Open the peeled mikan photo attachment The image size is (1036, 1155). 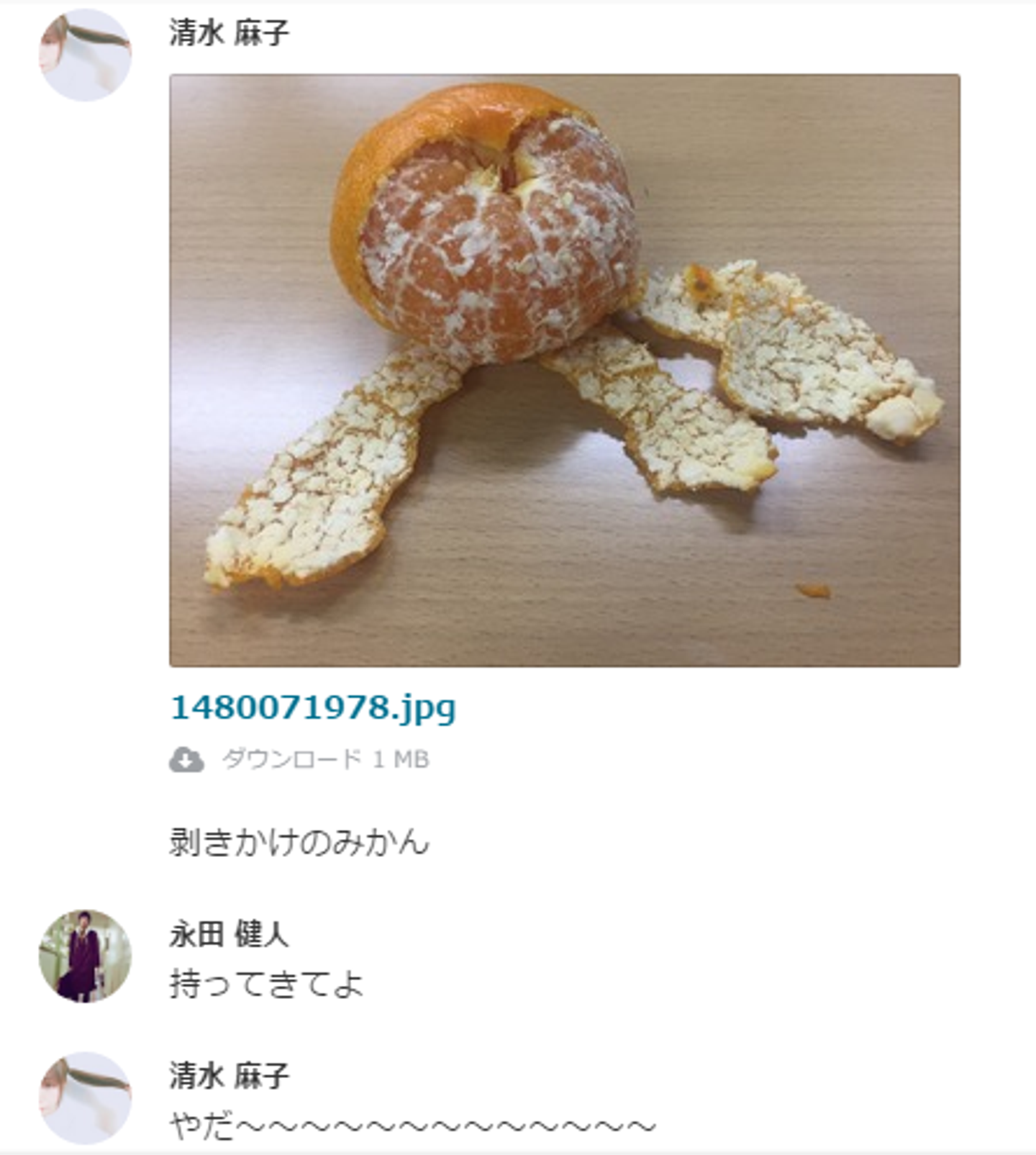564,370
